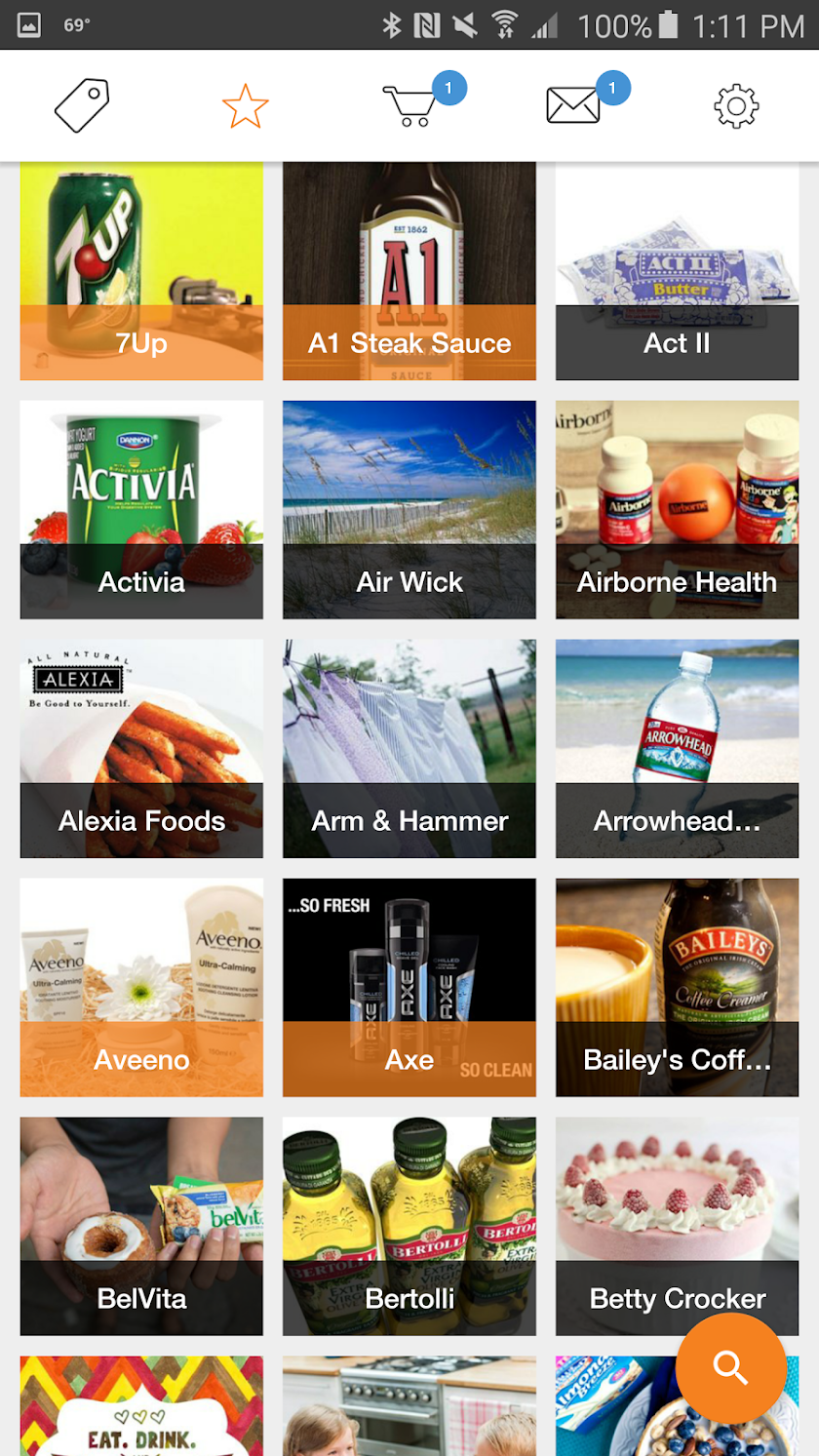Select the 7Up brand tile
The height and width of the screenshot is (1456, 819).
point(141,270)
